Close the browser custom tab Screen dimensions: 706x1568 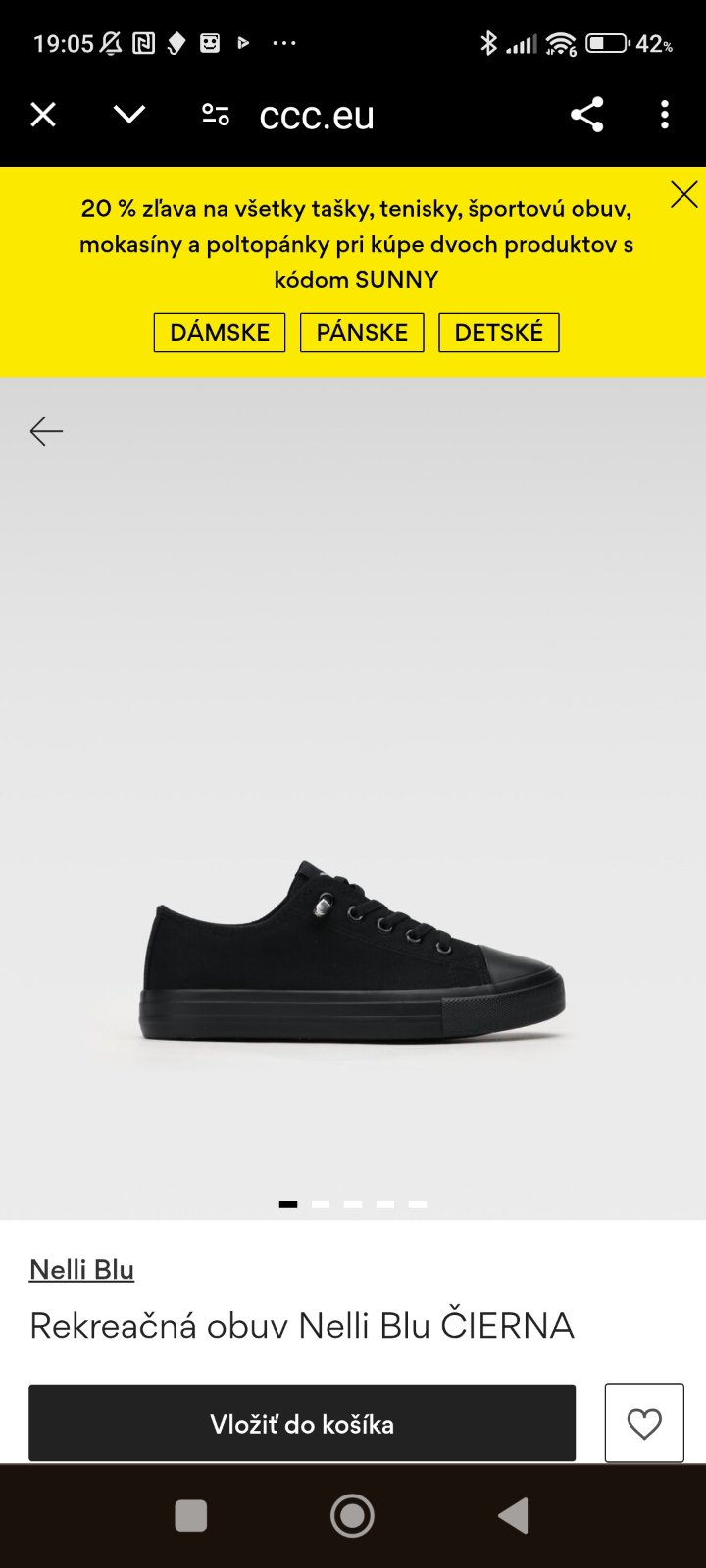point(43,116)
